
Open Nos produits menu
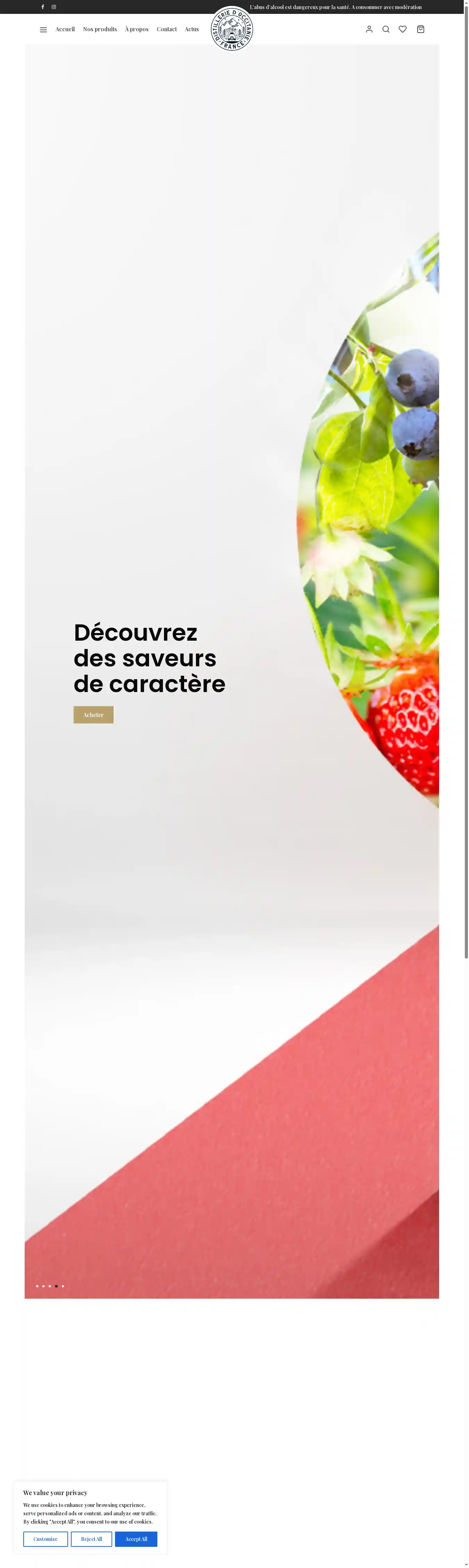(x=100, y=29)
